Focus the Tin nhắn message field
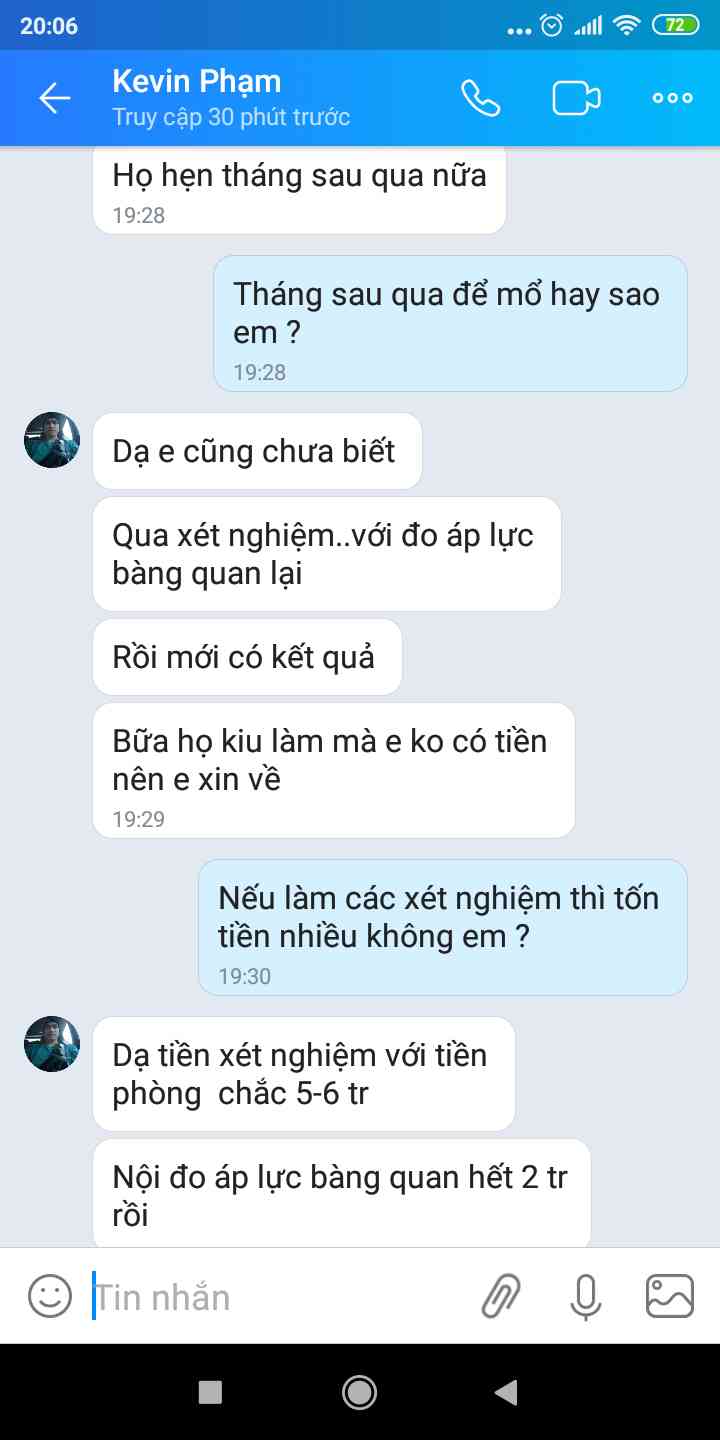This screenshot has width=720, height=1440. click(x=270, y=1297)
